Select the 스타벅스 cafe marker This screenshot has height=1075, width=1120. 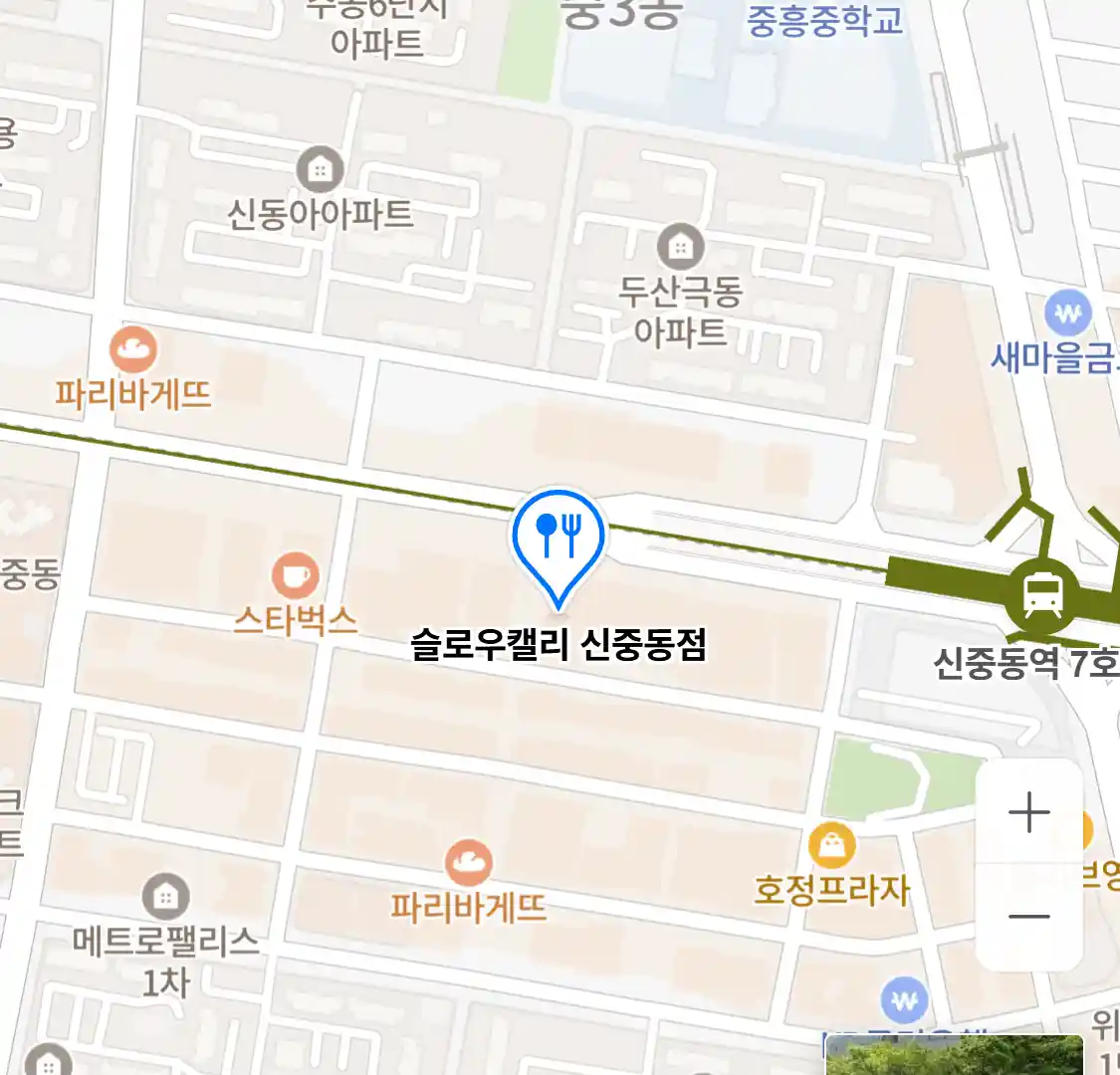click(295, 576)
